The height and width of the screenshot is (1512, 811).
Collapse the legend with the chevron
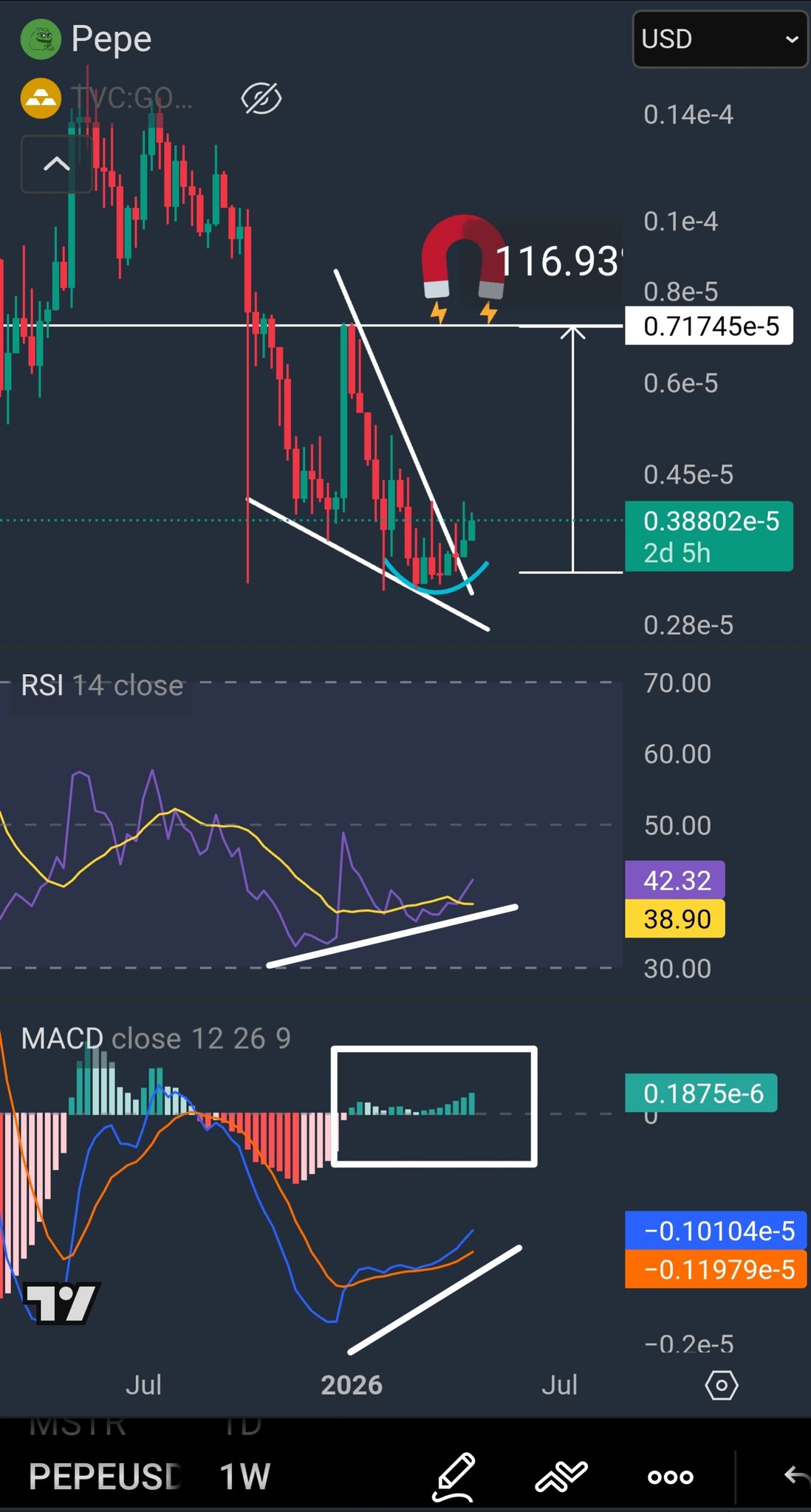pos(57,164)
